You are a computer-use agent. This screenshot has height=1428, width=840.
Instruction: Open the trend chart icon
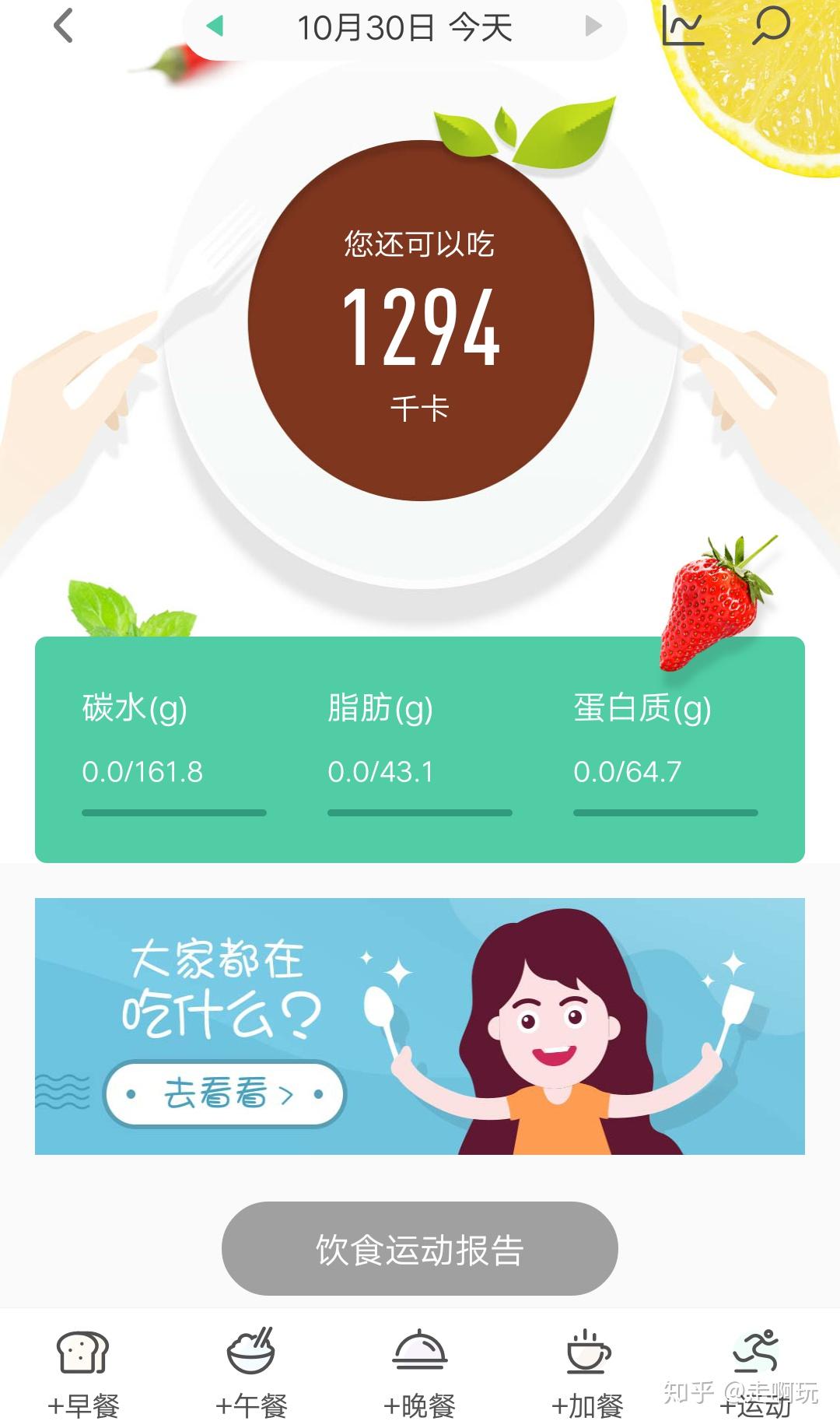point(682,25)
